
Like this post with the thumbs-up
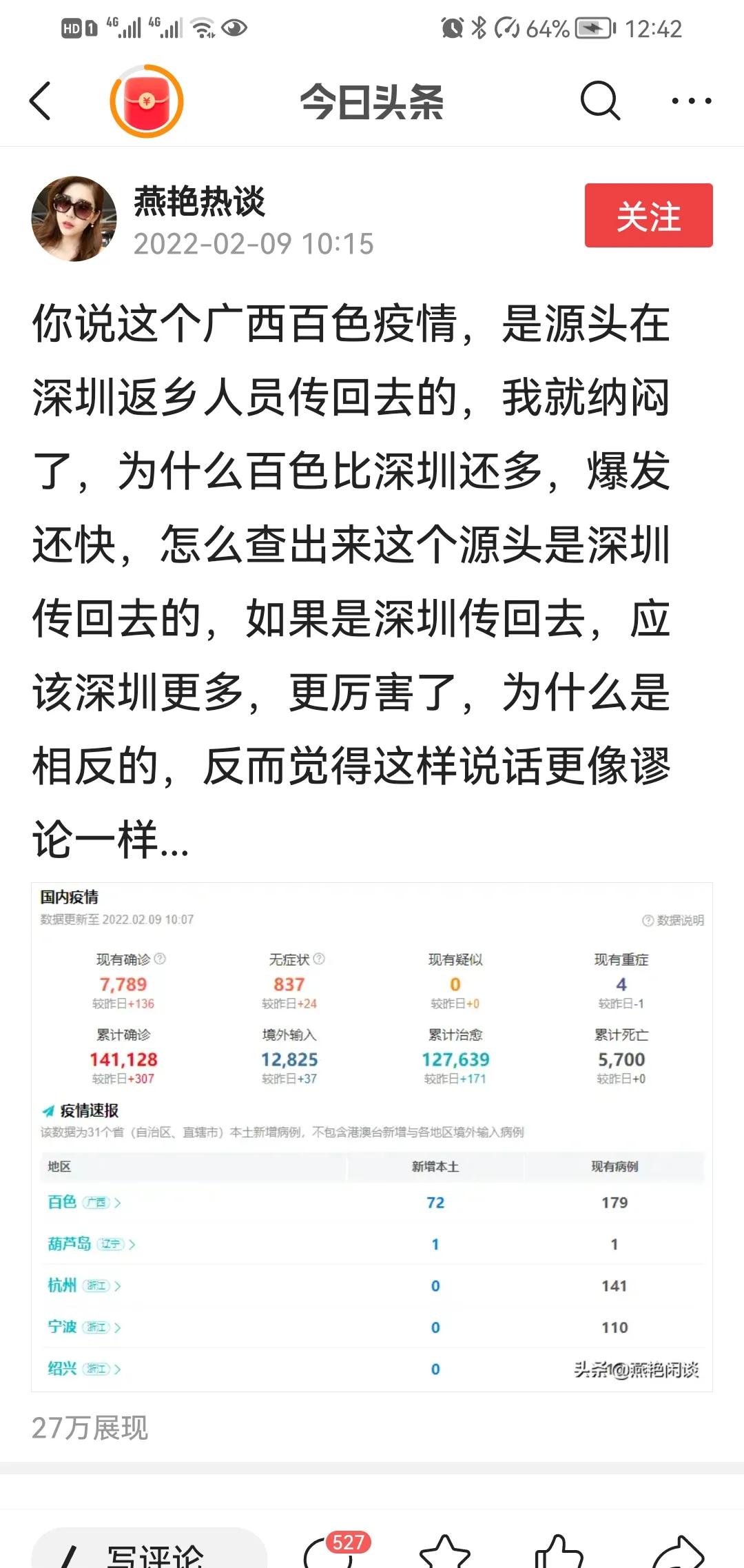tap(559, 1554)
